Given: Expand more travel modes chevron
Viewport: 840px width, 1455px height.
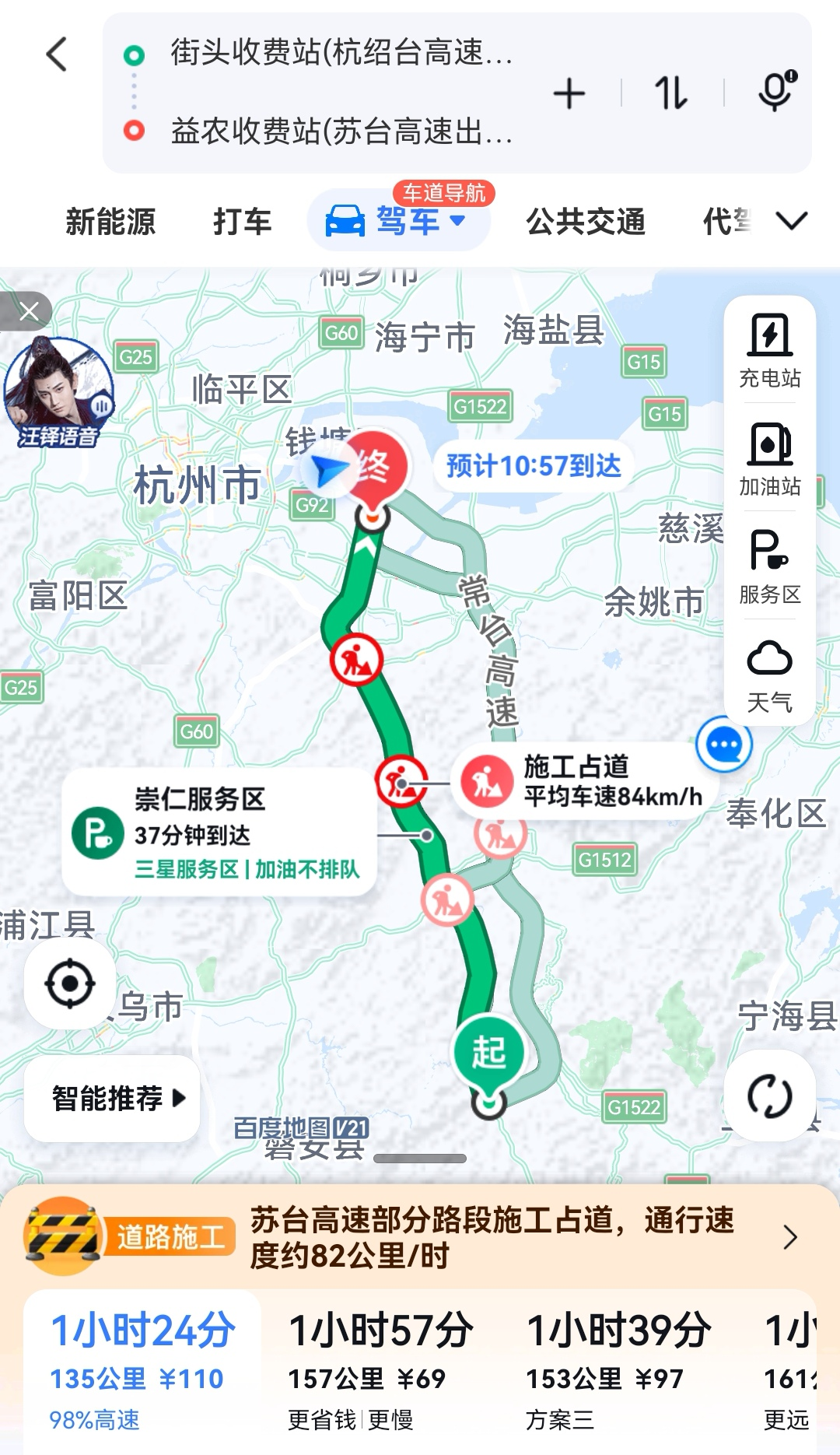Looking at the screenshot, I should pos(792,221).
